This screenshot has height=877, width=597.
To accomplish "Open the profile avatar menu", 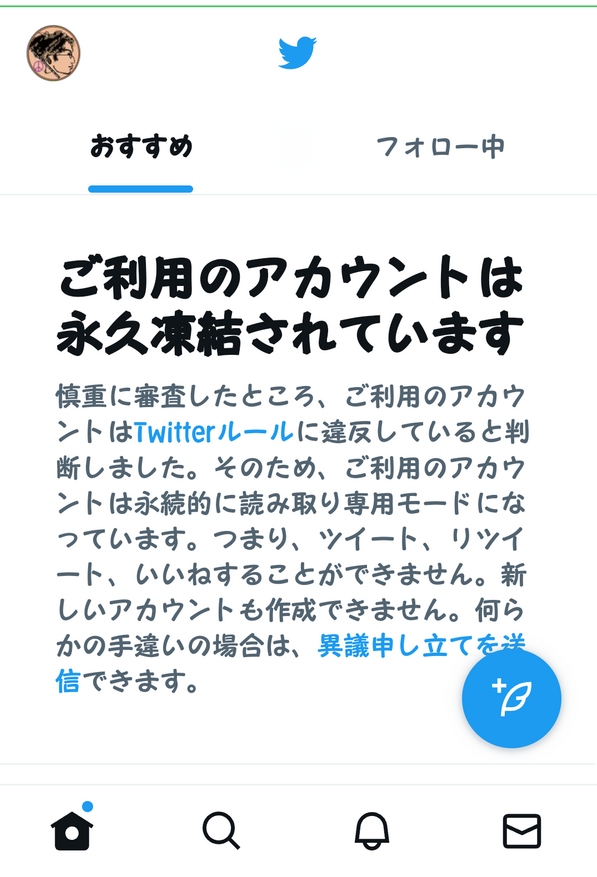I will (x=53, y=53).
